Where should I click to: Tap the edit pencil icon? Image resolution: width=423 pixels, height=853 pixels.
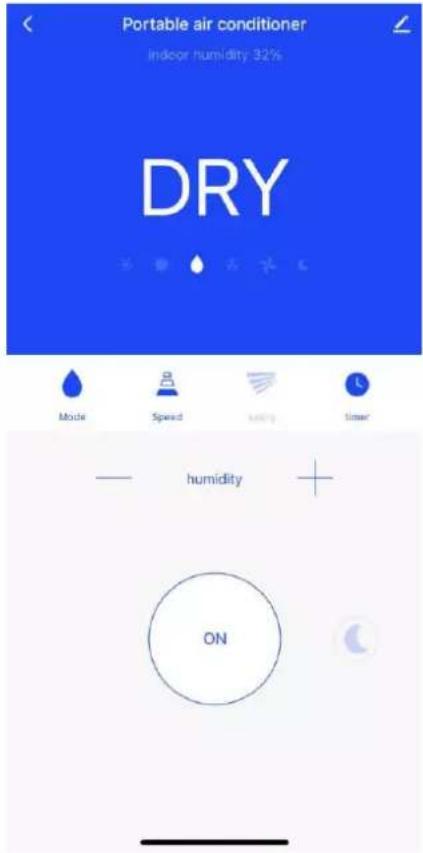402,24
